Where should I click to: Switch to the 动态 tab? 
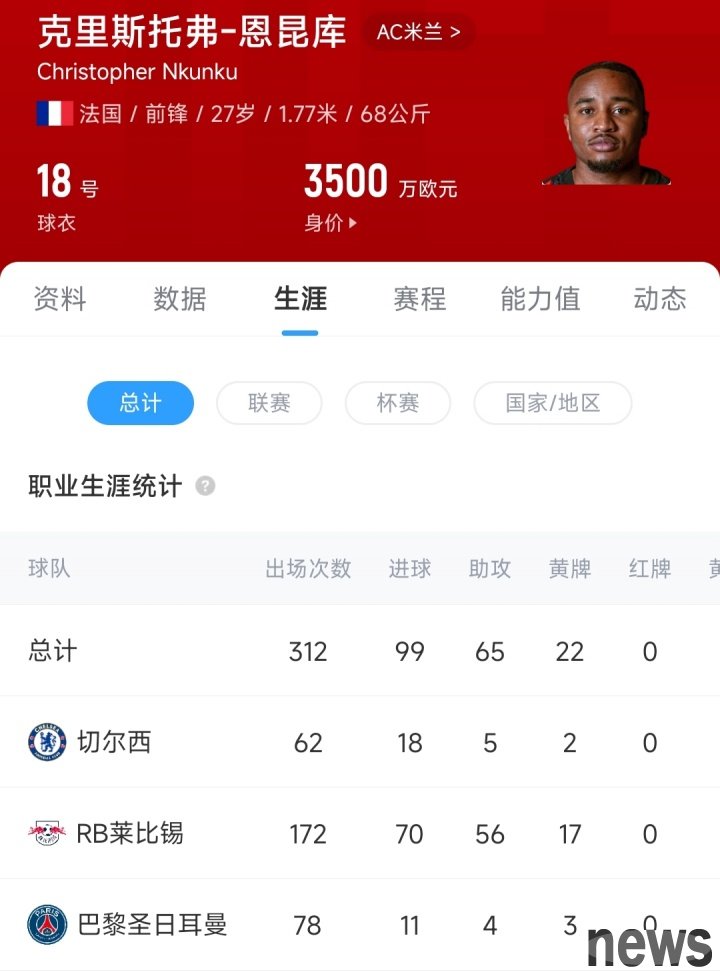(x=660, y=299)
